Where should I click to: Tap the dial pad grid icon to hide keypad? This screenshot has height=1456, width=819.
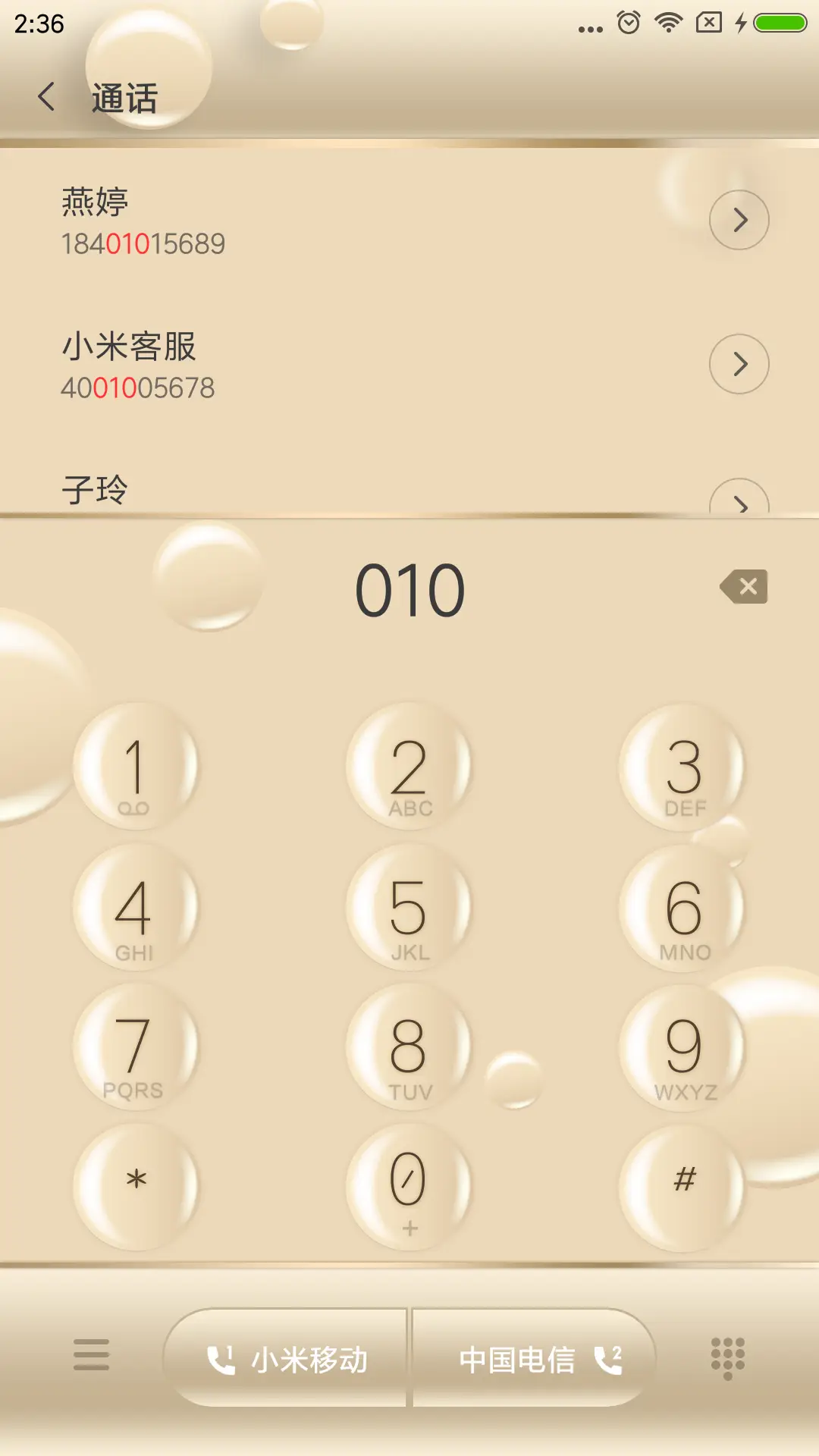tap(726, 1357)
